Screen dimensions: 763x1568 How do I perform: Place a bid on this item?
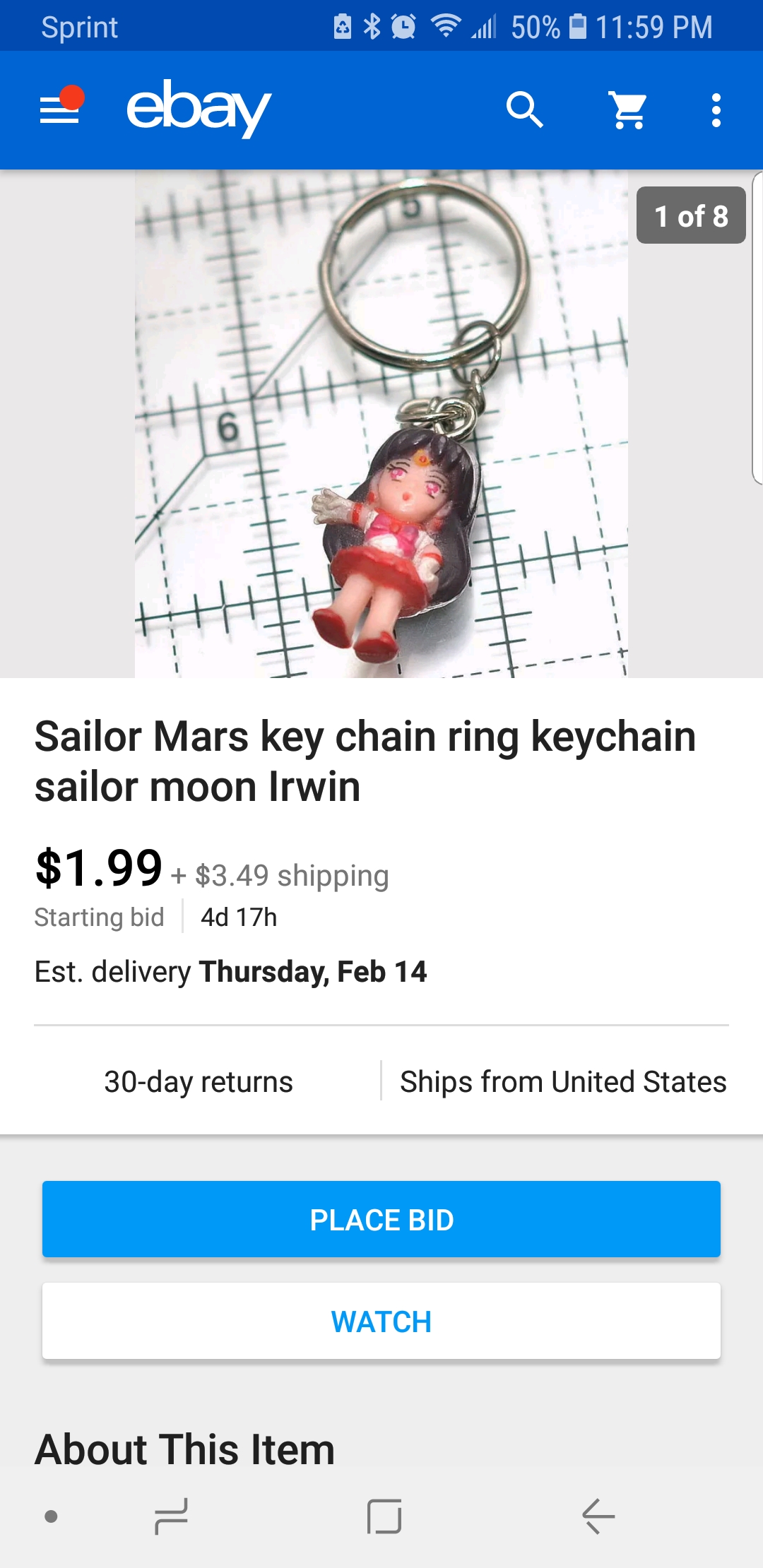coord(381,1219)
